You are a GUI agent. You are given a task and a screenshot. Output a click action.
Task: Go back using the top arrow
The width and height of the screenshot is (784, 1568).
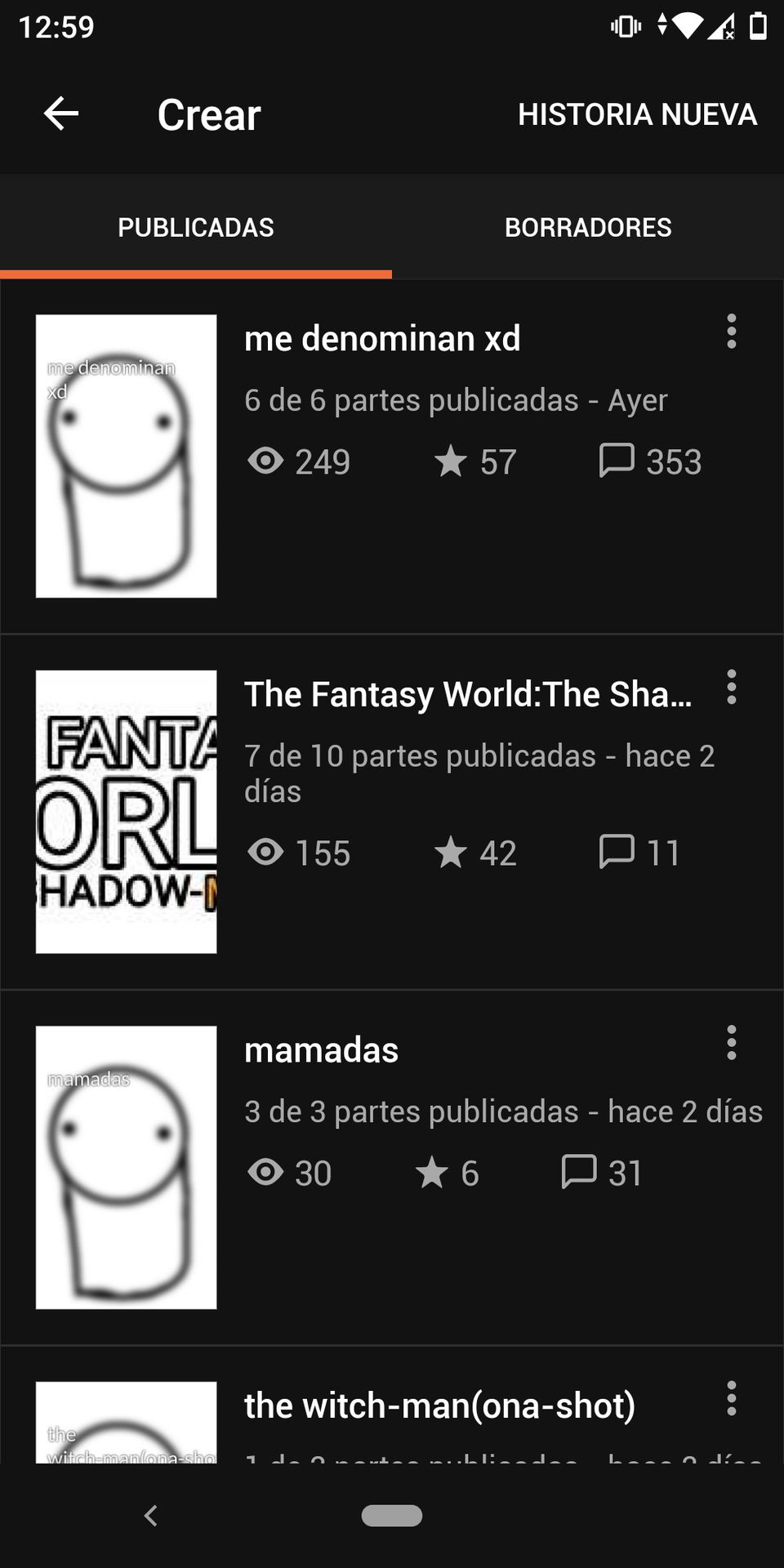pyautogui.click(x=61, y=114)
